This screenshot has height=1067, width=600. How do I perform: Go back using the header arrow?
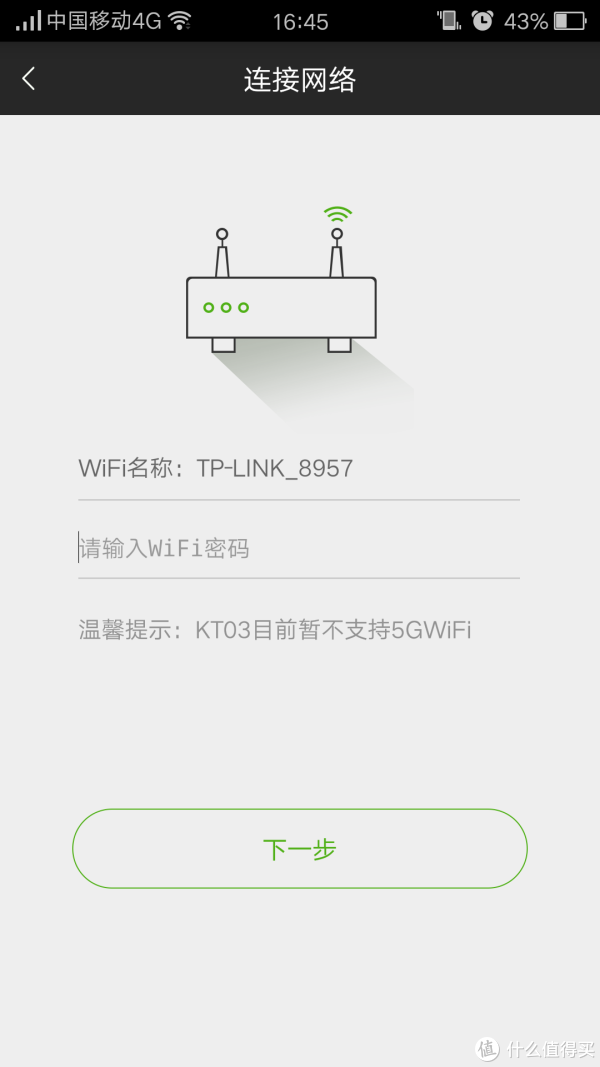pyautogui.click(x=29, y=79)
